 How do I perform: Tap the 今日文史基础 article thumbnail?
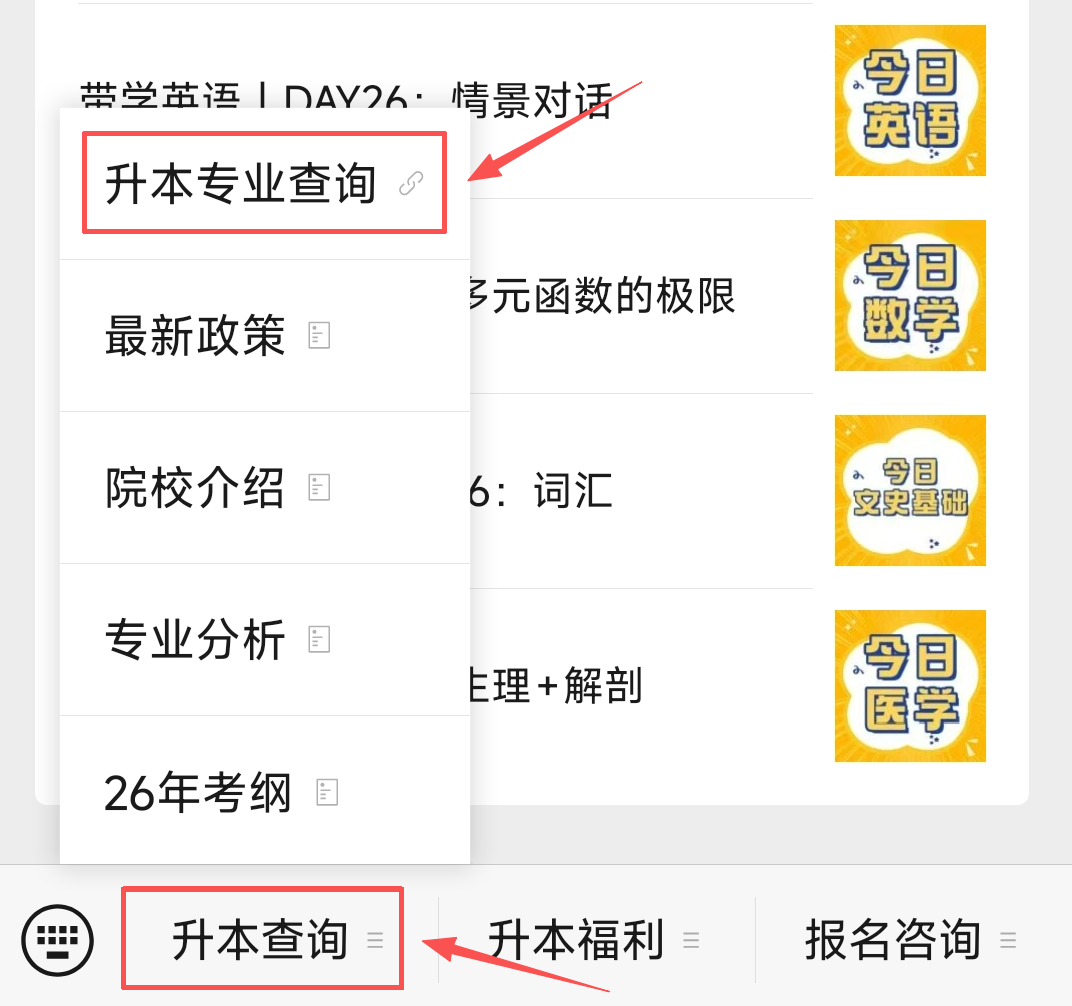coord(910,490)
